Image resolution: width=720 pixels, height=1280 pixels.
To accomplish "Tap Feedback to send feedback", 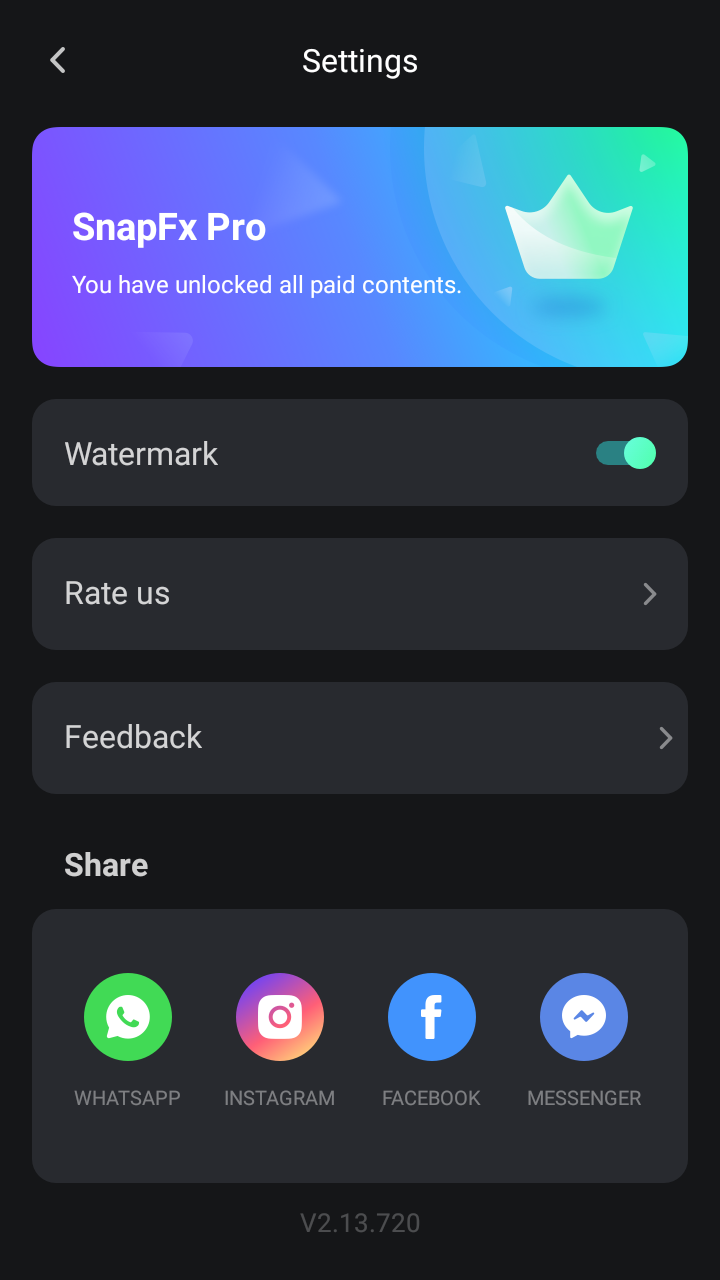I will (x=360, y=738).
